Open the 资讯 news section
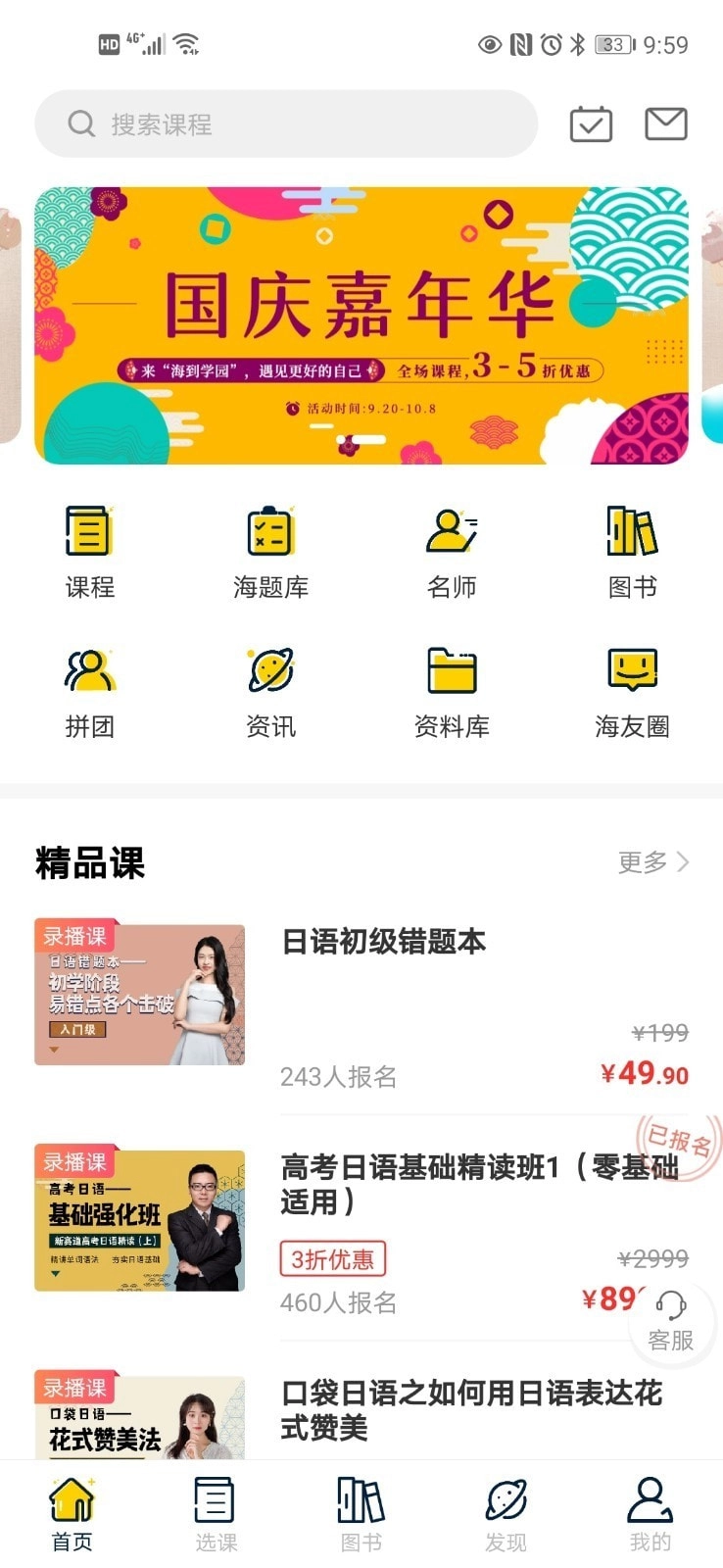This screenshot has height=1568, width=723. pos(270,692)
